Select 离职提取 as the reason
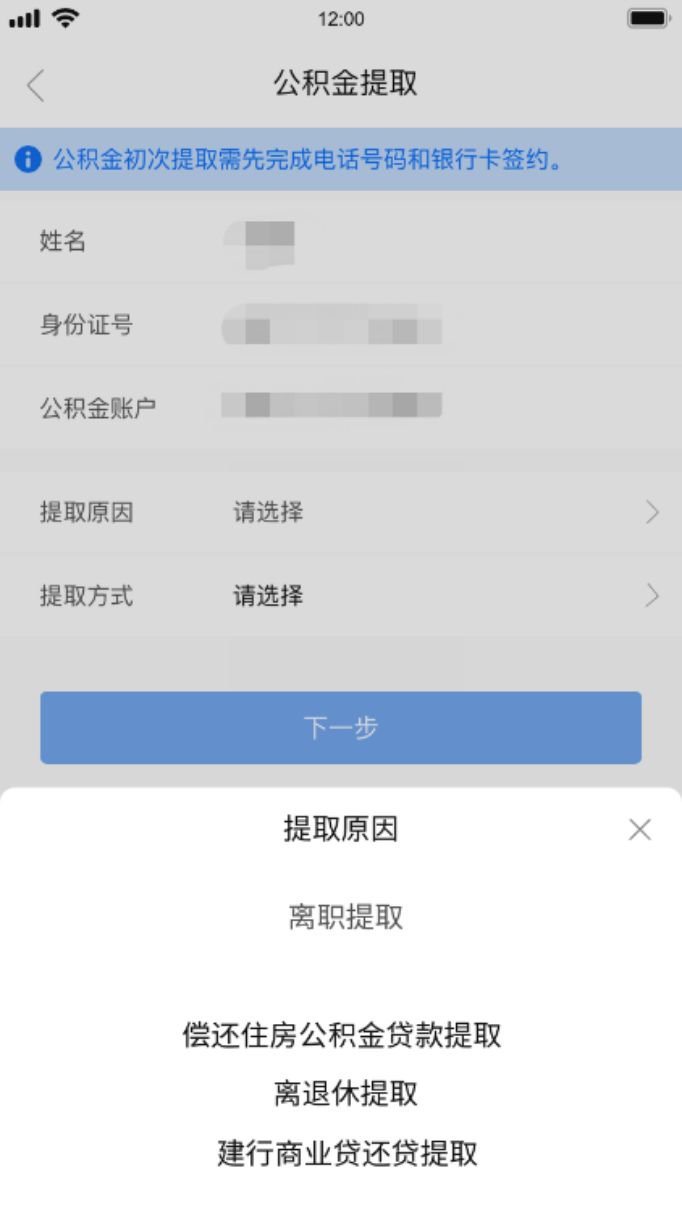The image size is (682, 1215). pyautogui.click(x=345, y=917)
